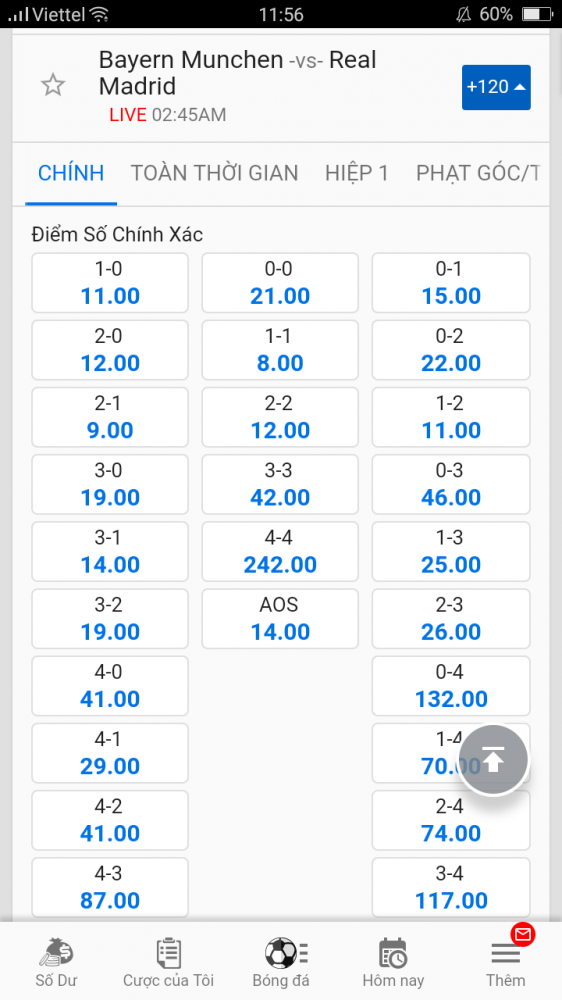Switch to the Hôm nay tab

(393, 962)
